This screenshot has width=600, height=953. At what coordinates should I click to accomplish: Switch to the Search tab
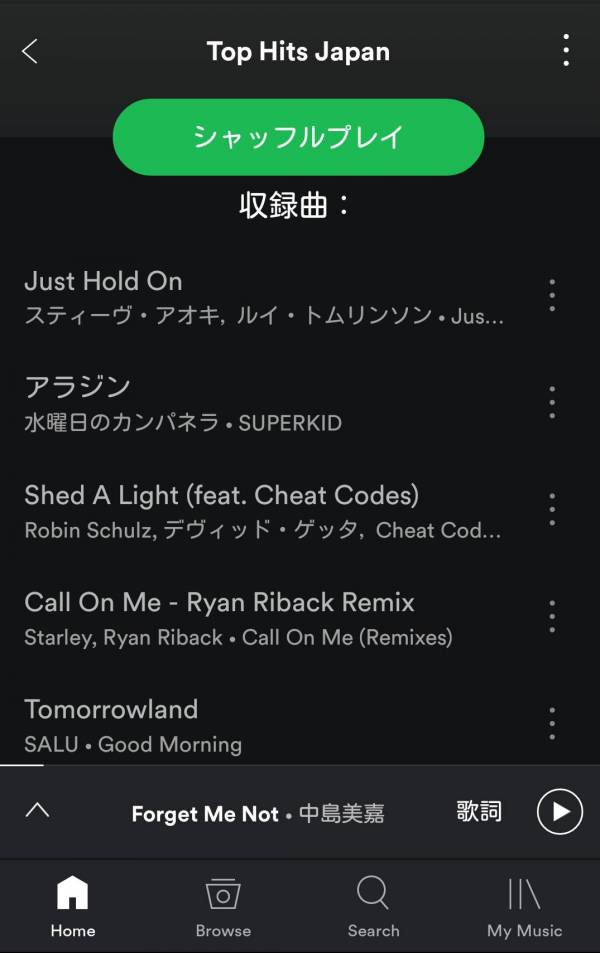[x=373, y=907]
